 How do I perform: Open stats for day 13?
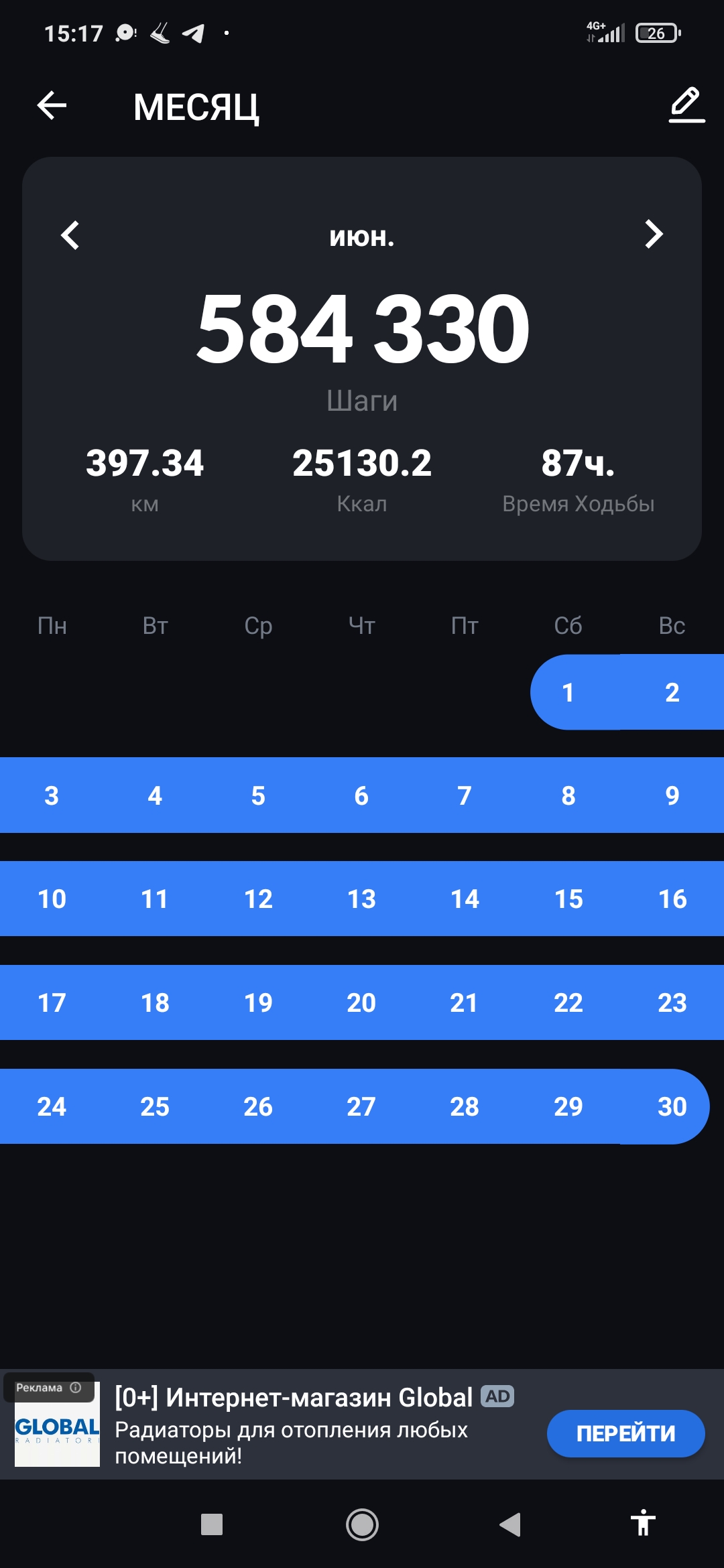(x=361, y=899)
